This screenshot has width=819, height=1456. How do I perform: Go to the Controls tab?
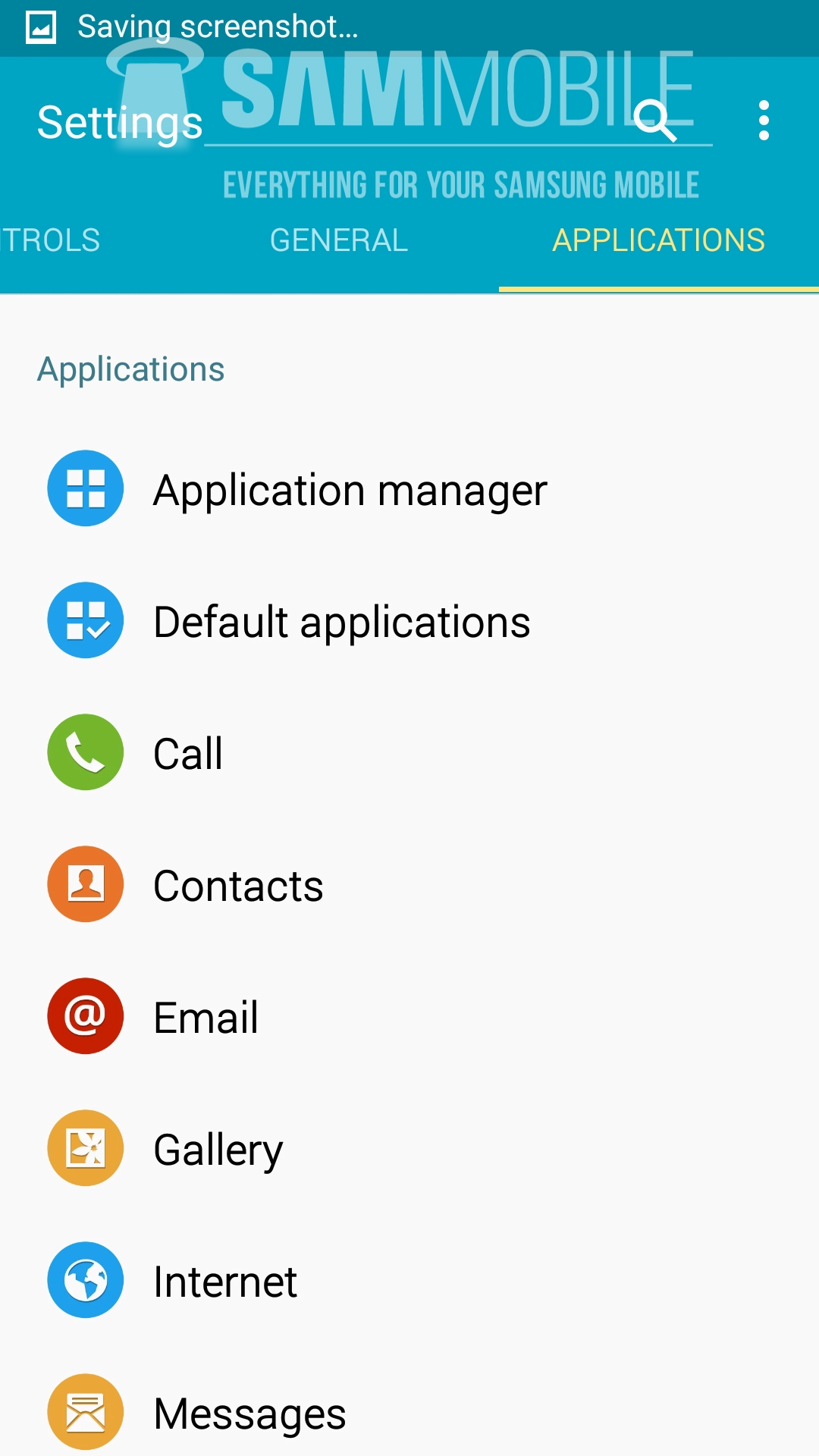tap(52, 241)
